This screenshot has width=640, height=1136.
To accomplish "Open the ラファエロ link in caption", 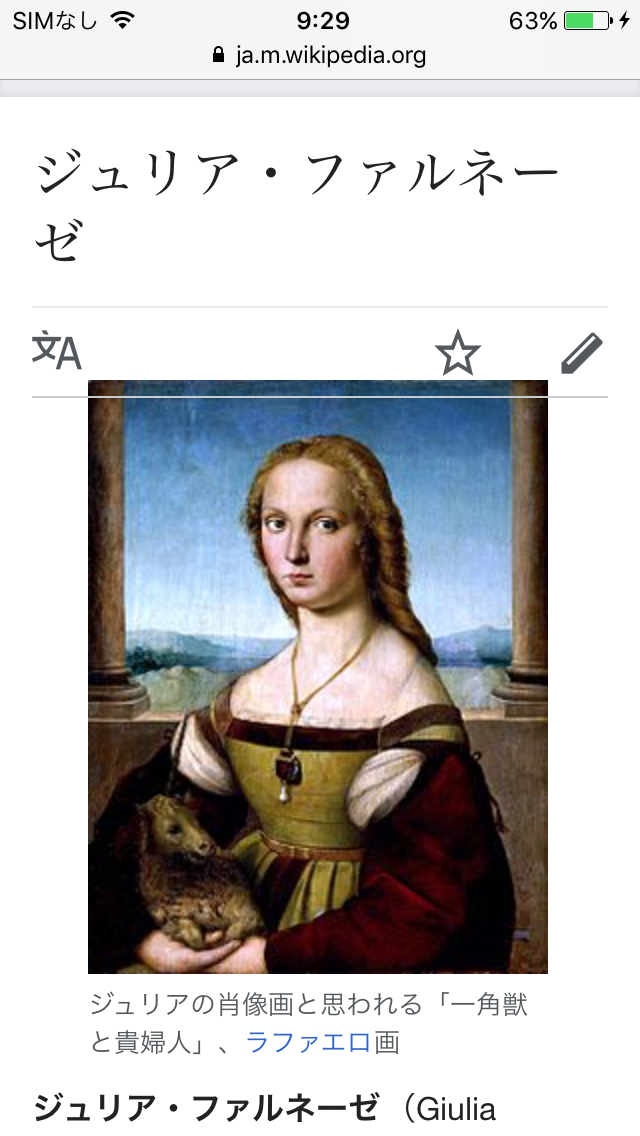I will [x=309, y=1042].
